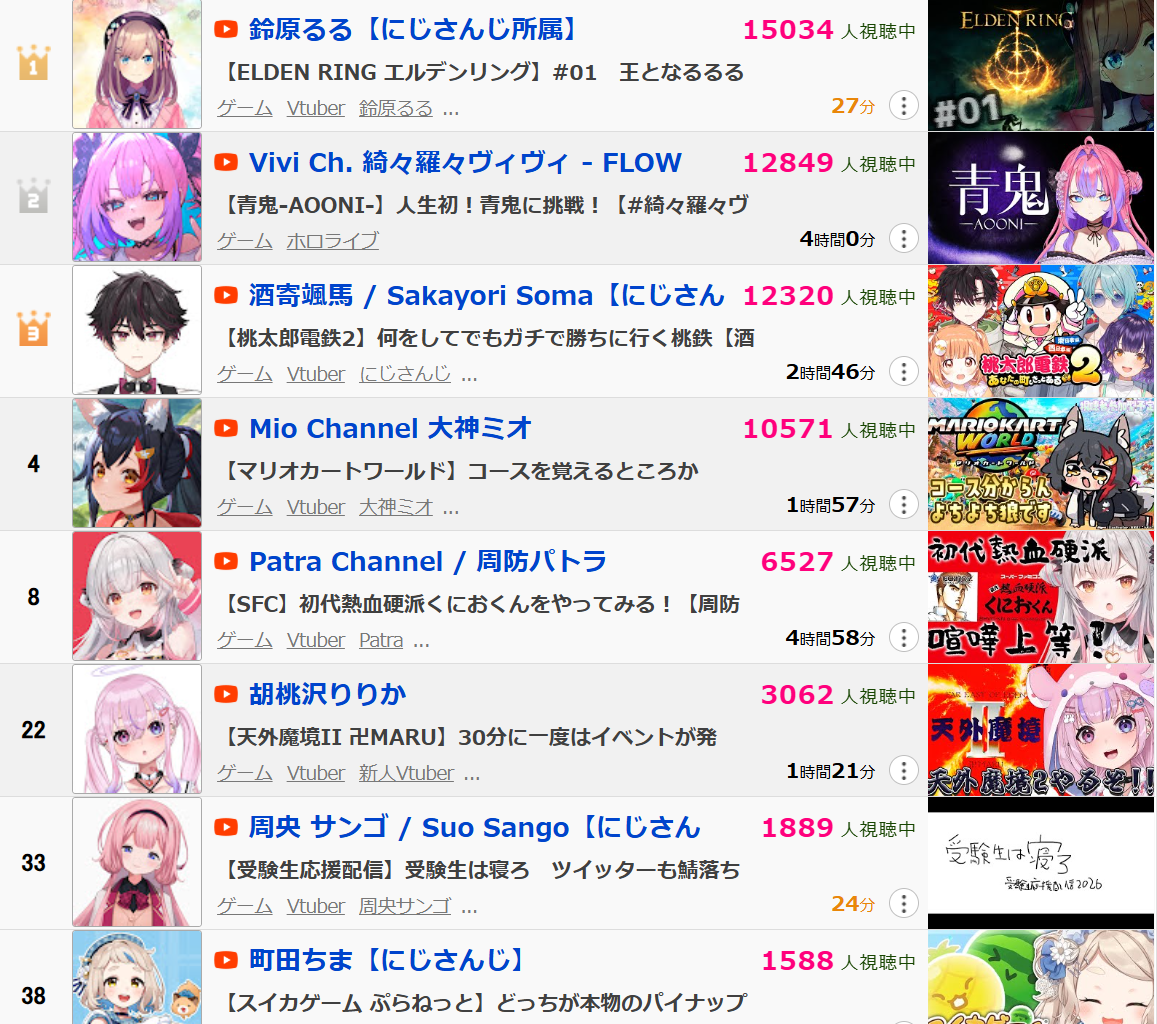Open Mio Channel 大神ミオ channel link
The height and width of the screenshot is (1024, 1157).
(390, 429)
